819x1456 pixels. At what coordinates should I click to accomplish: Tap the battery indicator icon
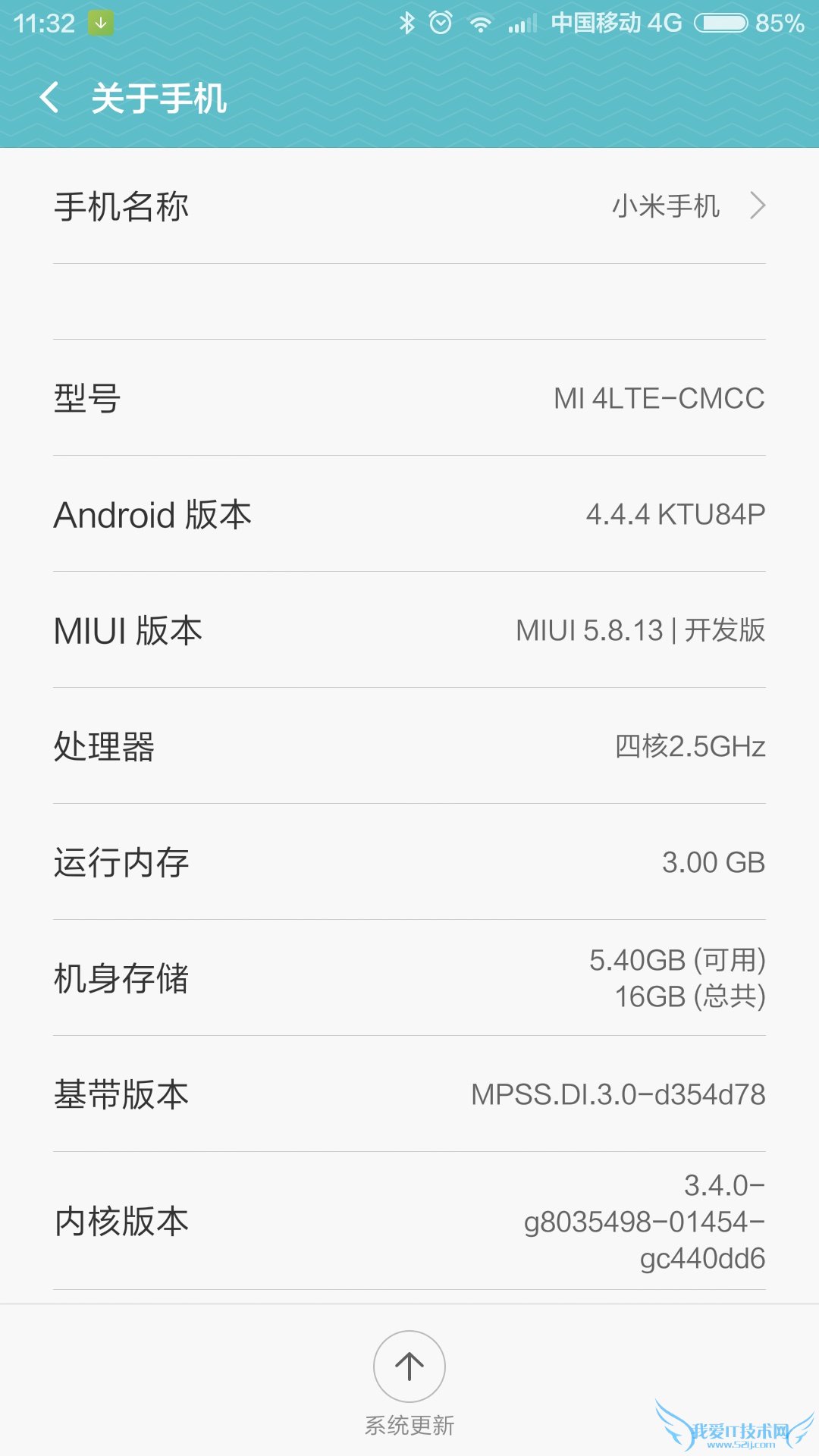click(722, 23)
